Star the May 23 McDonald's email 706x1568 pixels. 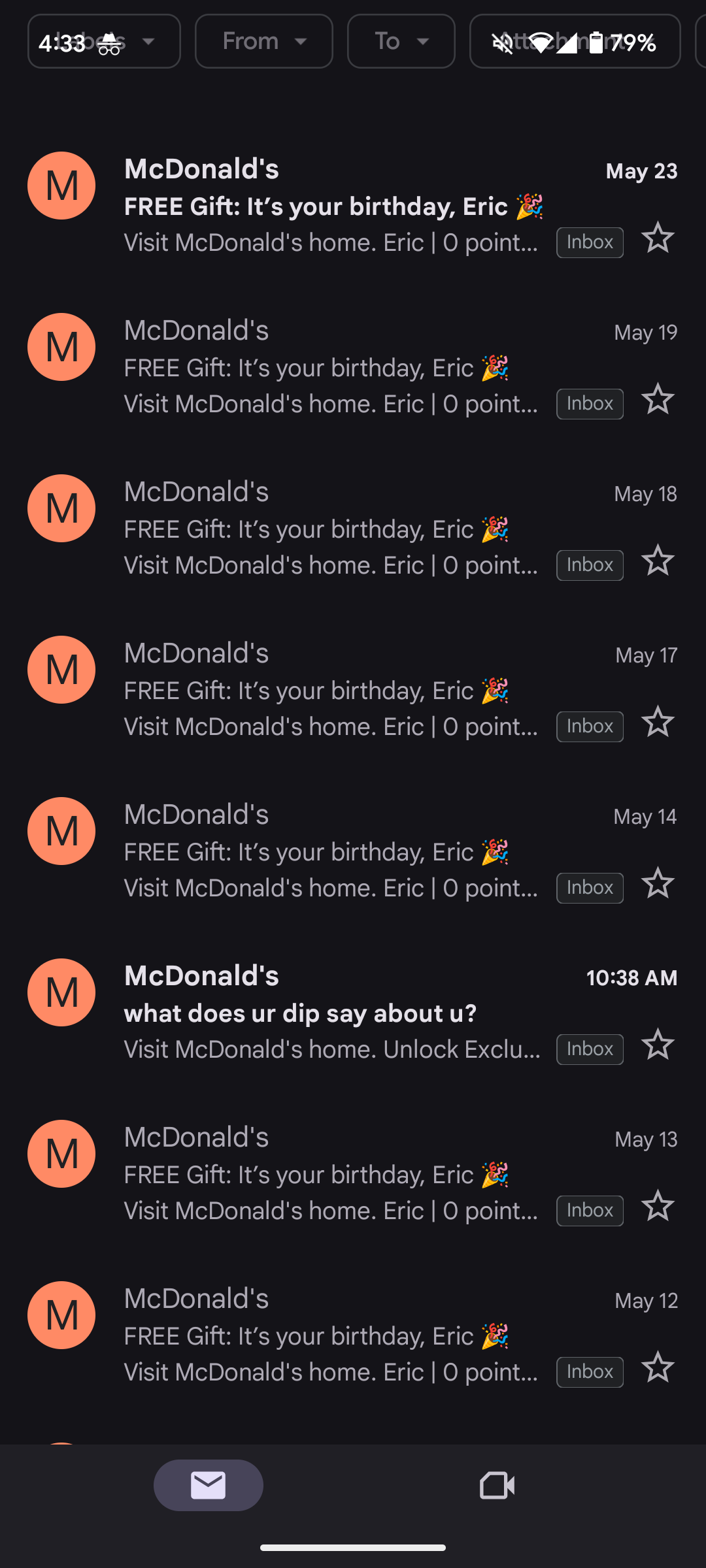[658, 238]
